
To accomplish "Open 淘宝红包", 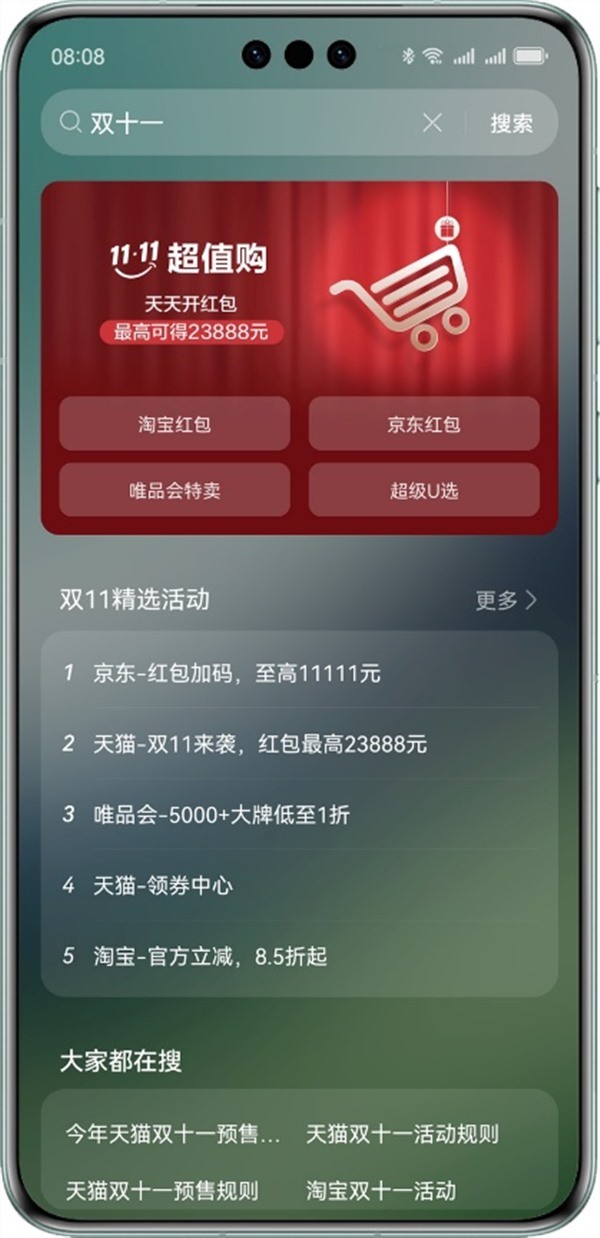I will click(x=175, y=424).
